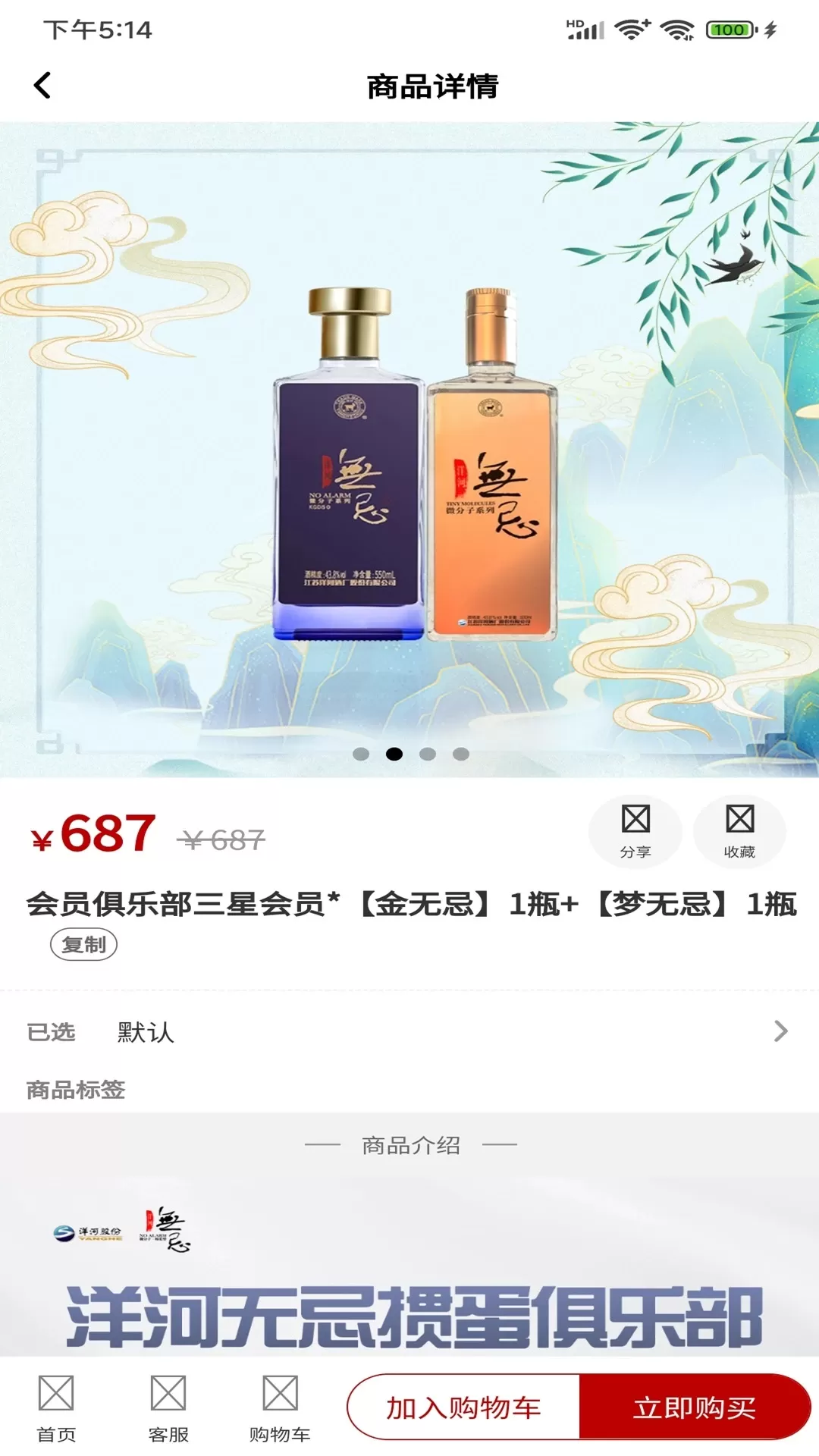819x1456 pixels.
Task: Copy the product title using 复制
Action: pos(83,945)
